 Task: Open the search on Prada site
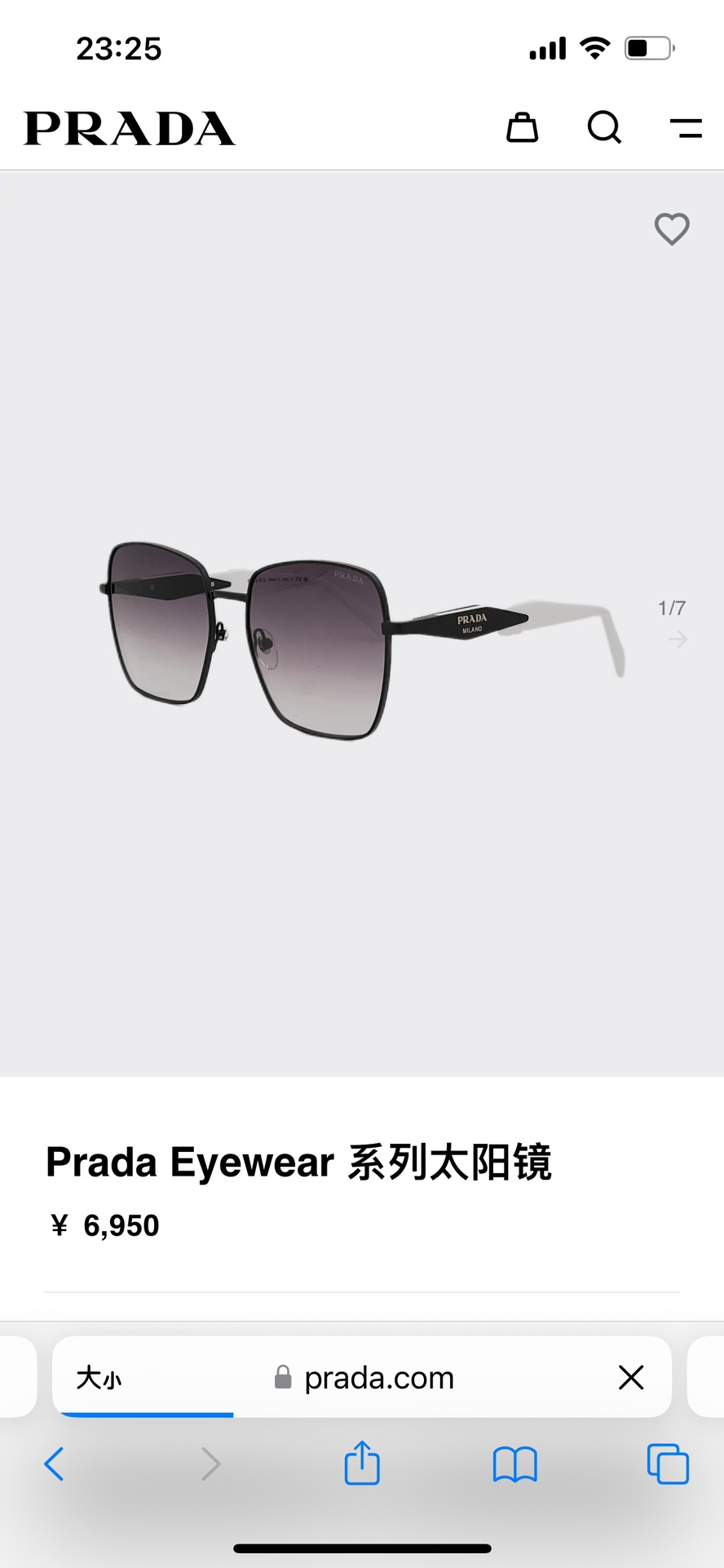[604, 128]
